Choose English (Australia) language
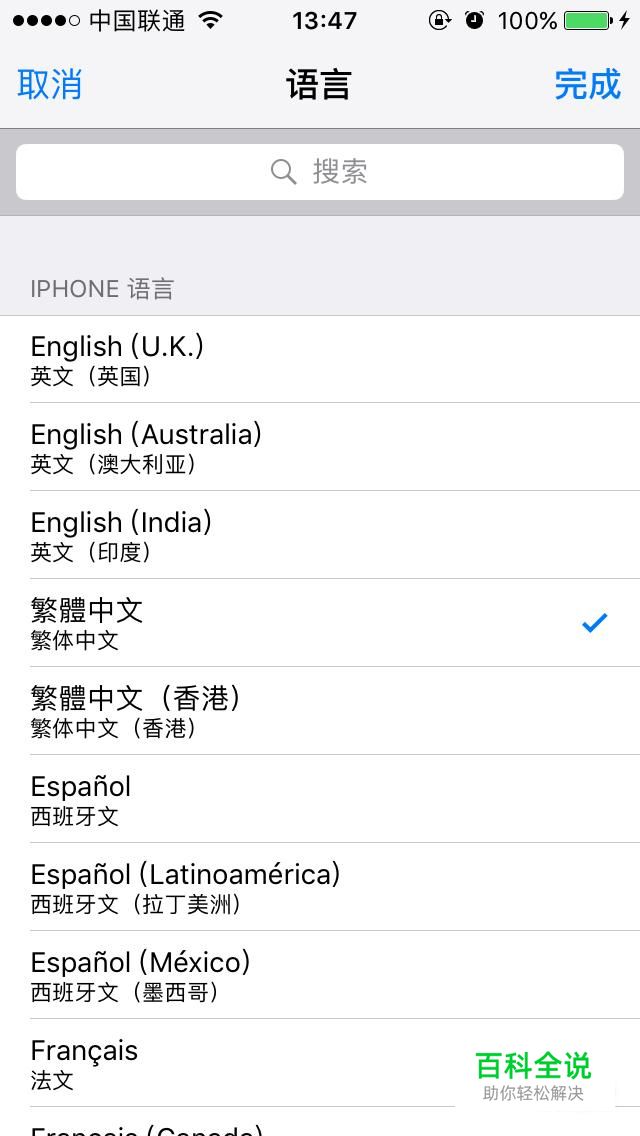The image size is (640, 1136). [320, 447]
